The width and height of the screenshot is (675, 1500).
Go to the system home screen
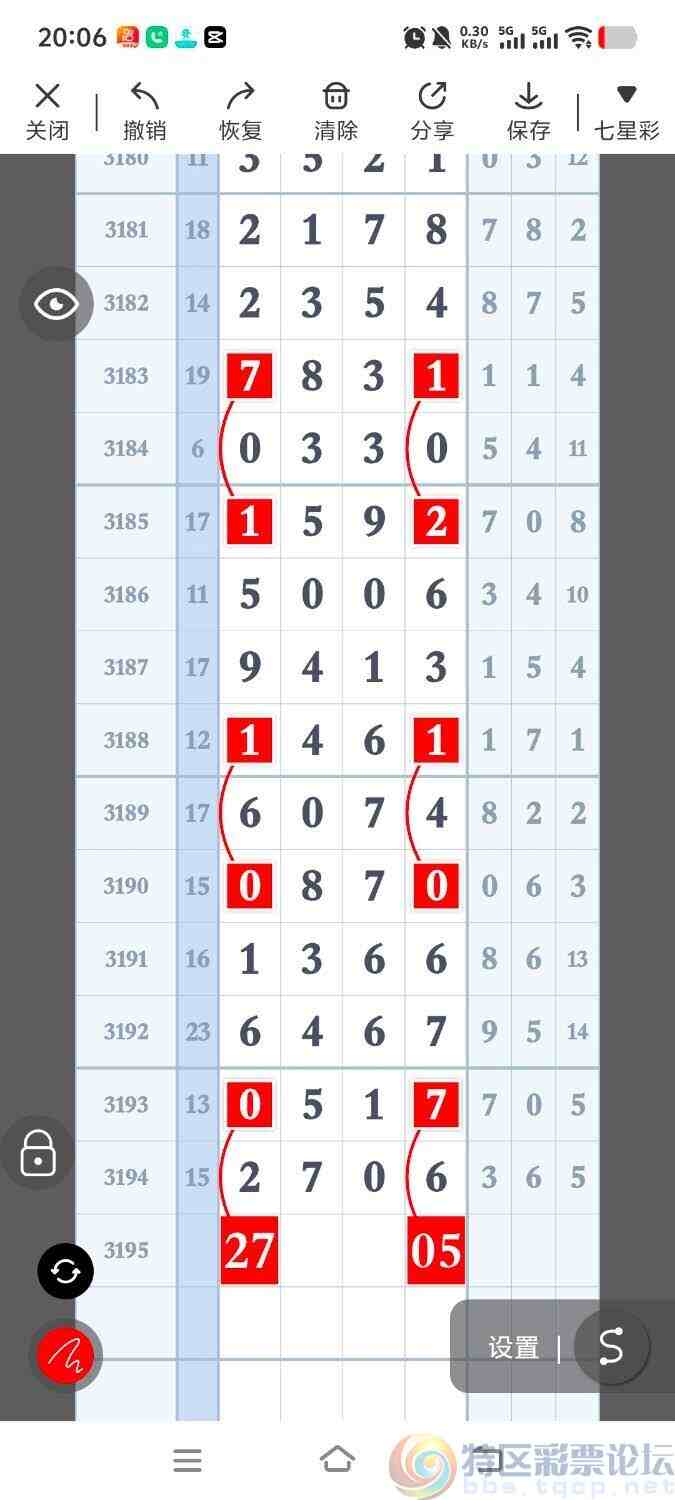pos(337,1460)
